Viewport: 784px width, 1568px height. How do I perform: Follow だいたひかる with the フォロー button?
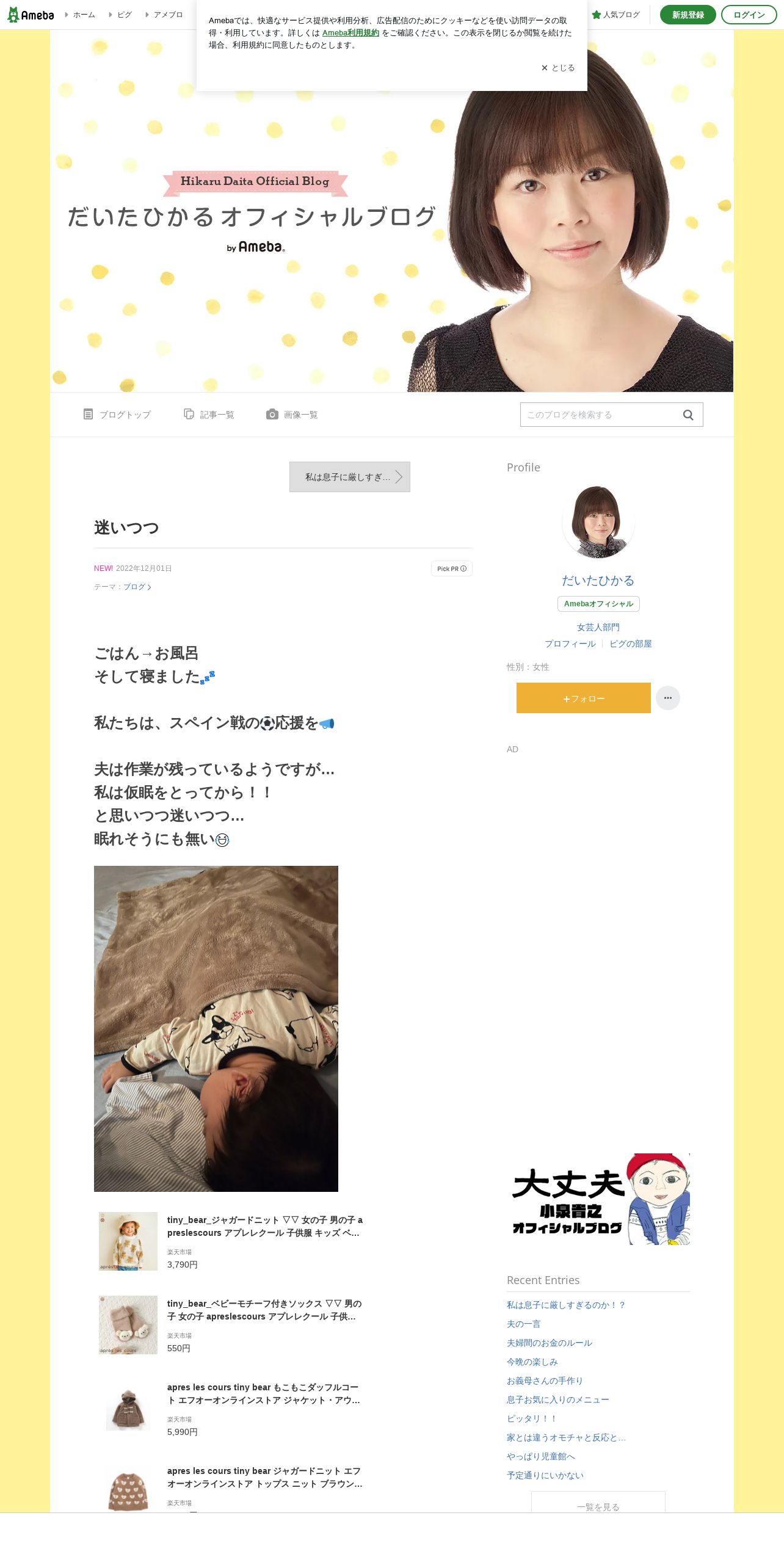coord(584,698)
